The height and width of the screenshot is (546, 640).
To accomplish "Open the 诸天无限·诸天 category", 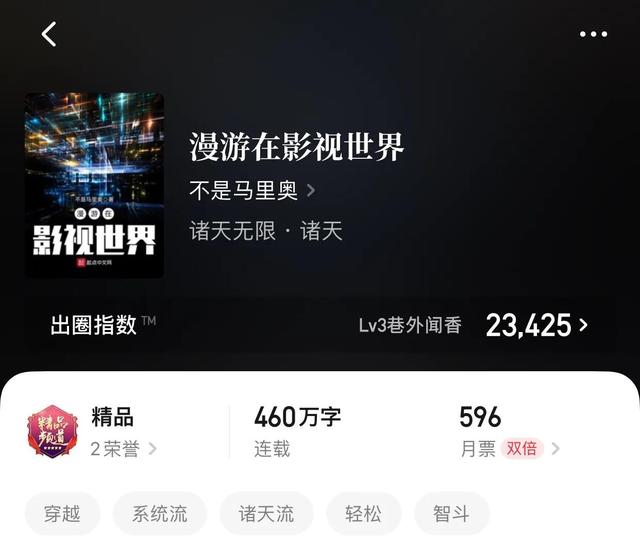I will click(266, 231).
